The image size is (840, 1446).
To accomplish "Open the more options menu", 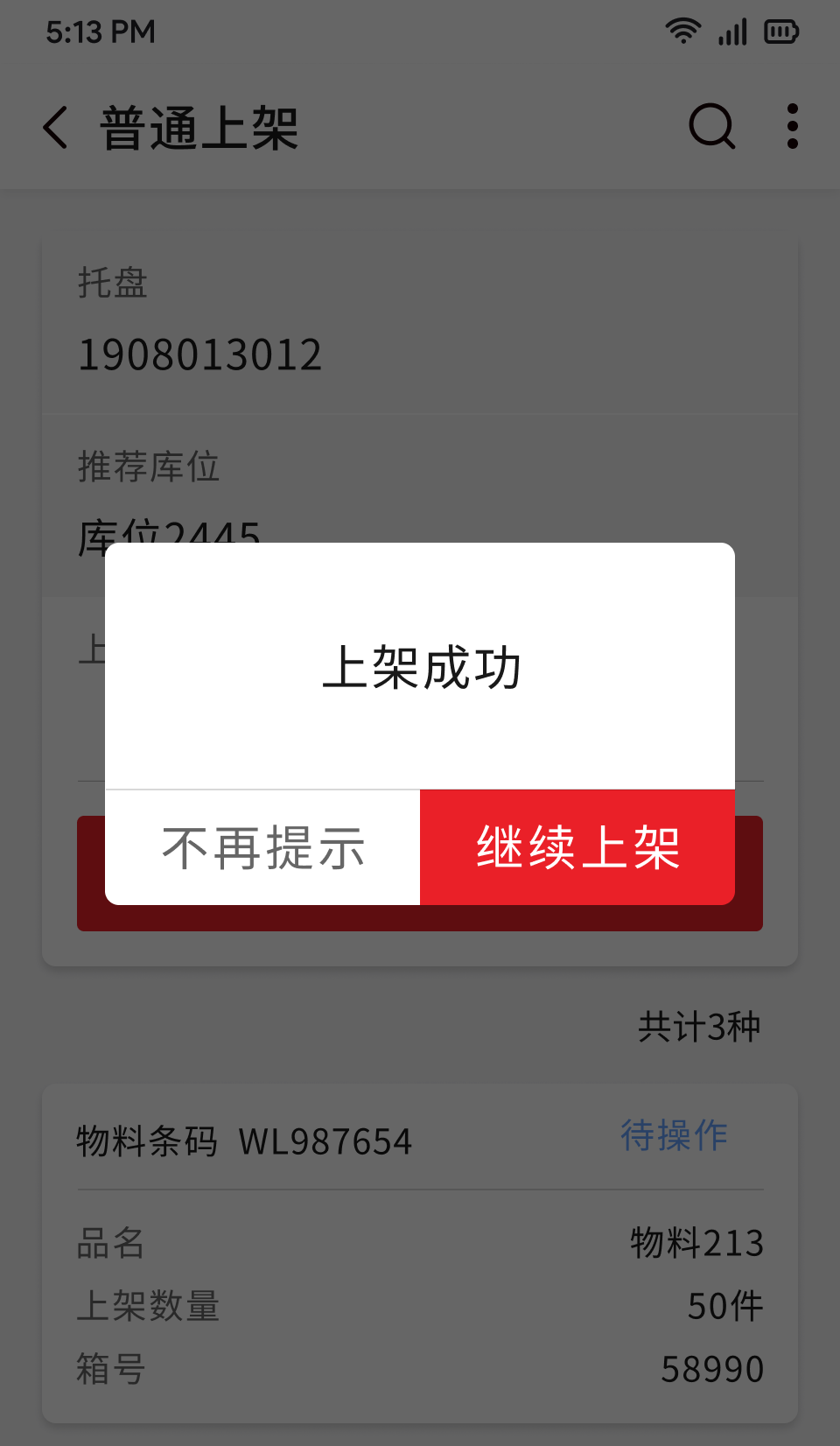I will (x=792, y=128).
